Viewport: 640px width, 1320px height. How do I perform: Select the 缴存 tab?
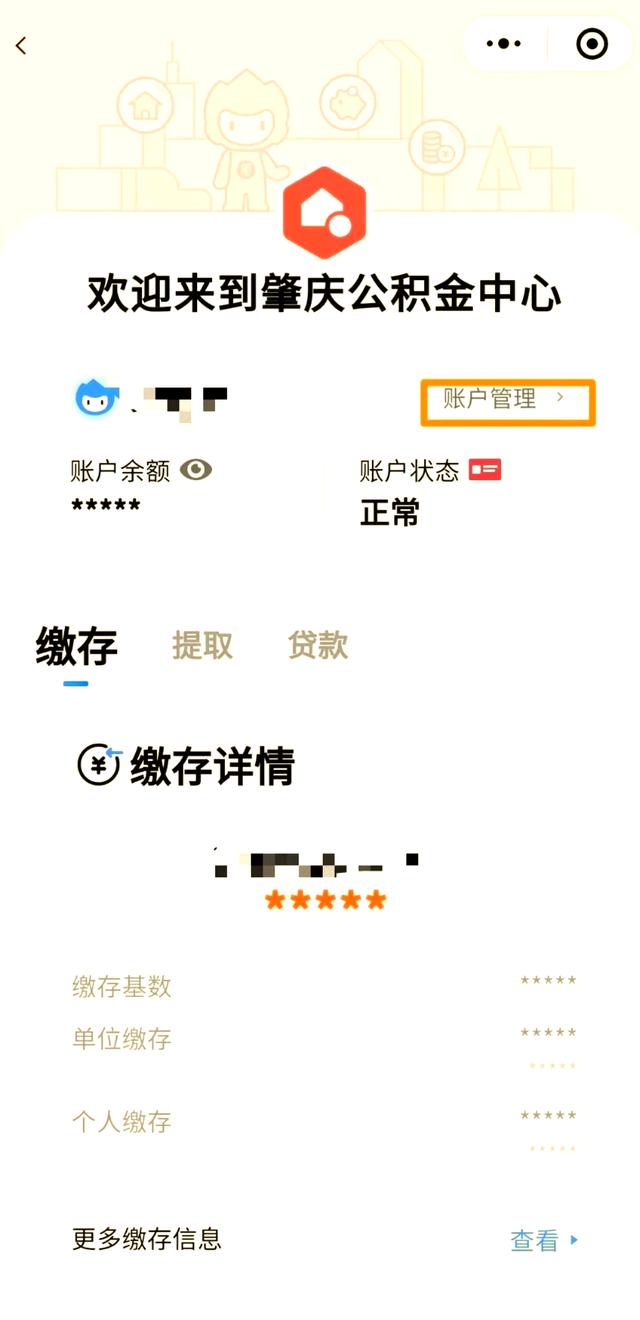[x=77, y=646]
